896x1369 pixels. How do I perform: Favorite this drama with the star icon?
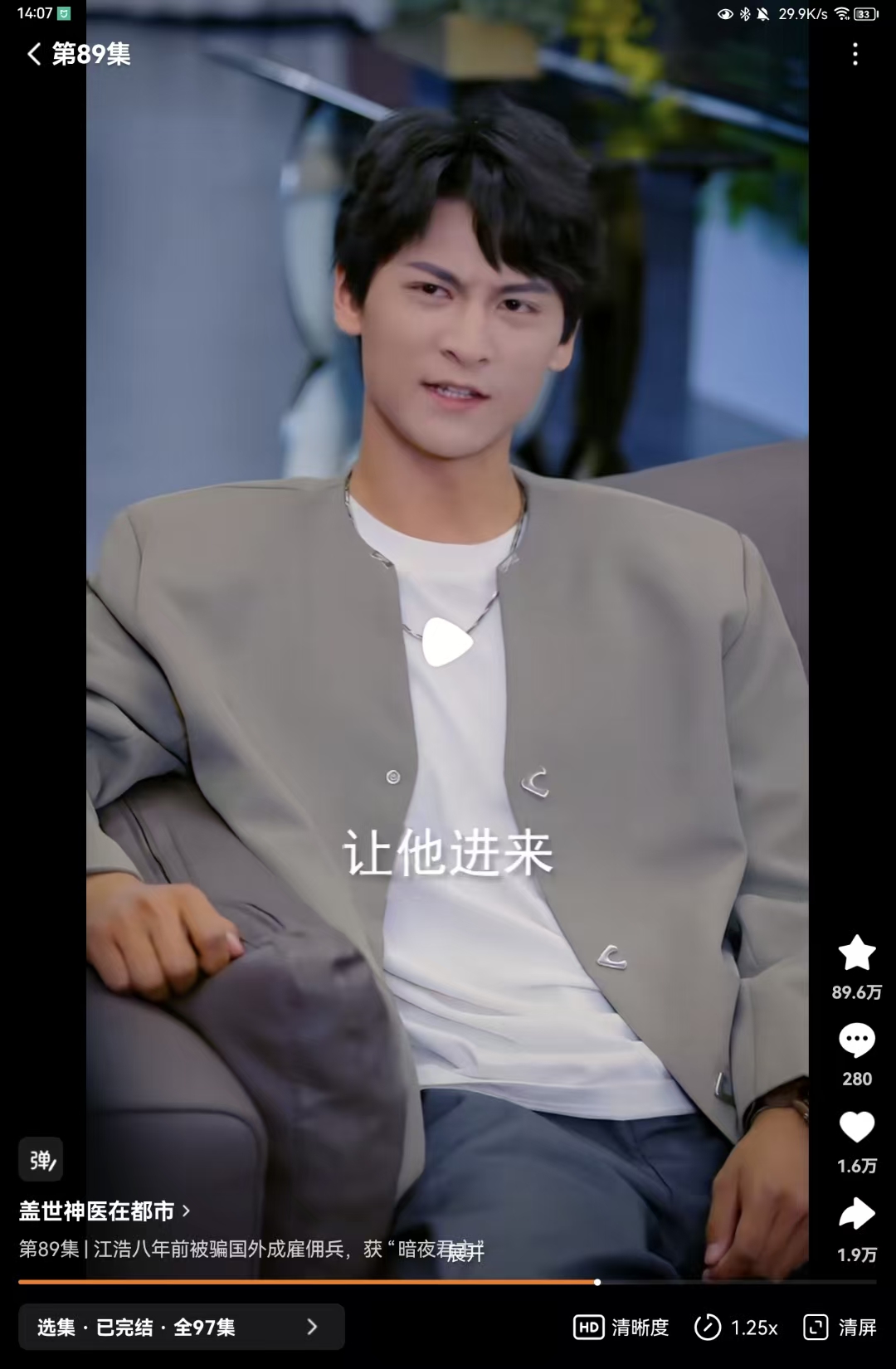856,953
